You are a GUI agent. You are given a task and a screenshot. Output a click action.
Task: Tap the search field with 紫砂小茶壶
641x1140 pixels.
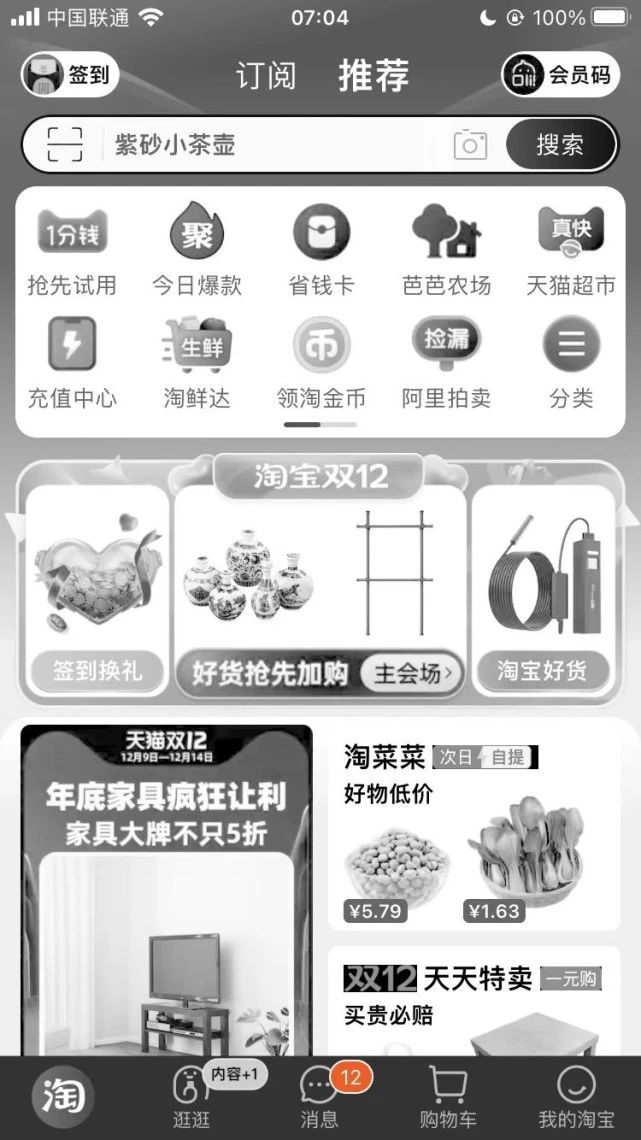coord(270,146)
